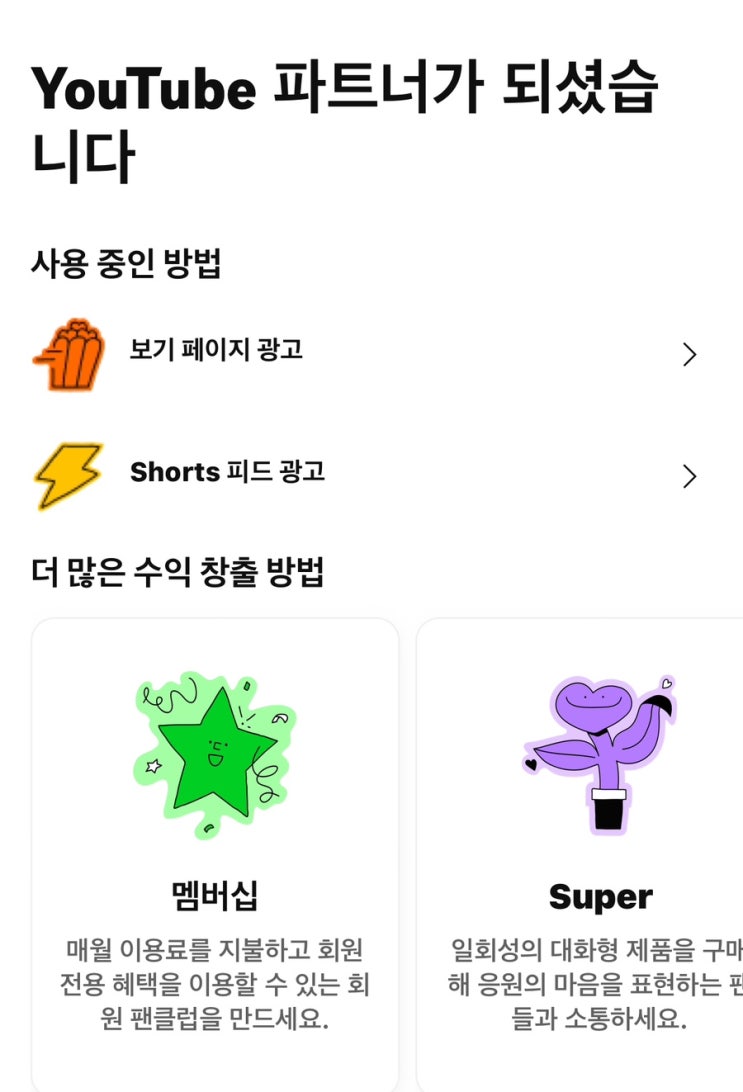Open the 멤버십 card
This screenshot has height=1092, width=743.
[x=215, y=855]
